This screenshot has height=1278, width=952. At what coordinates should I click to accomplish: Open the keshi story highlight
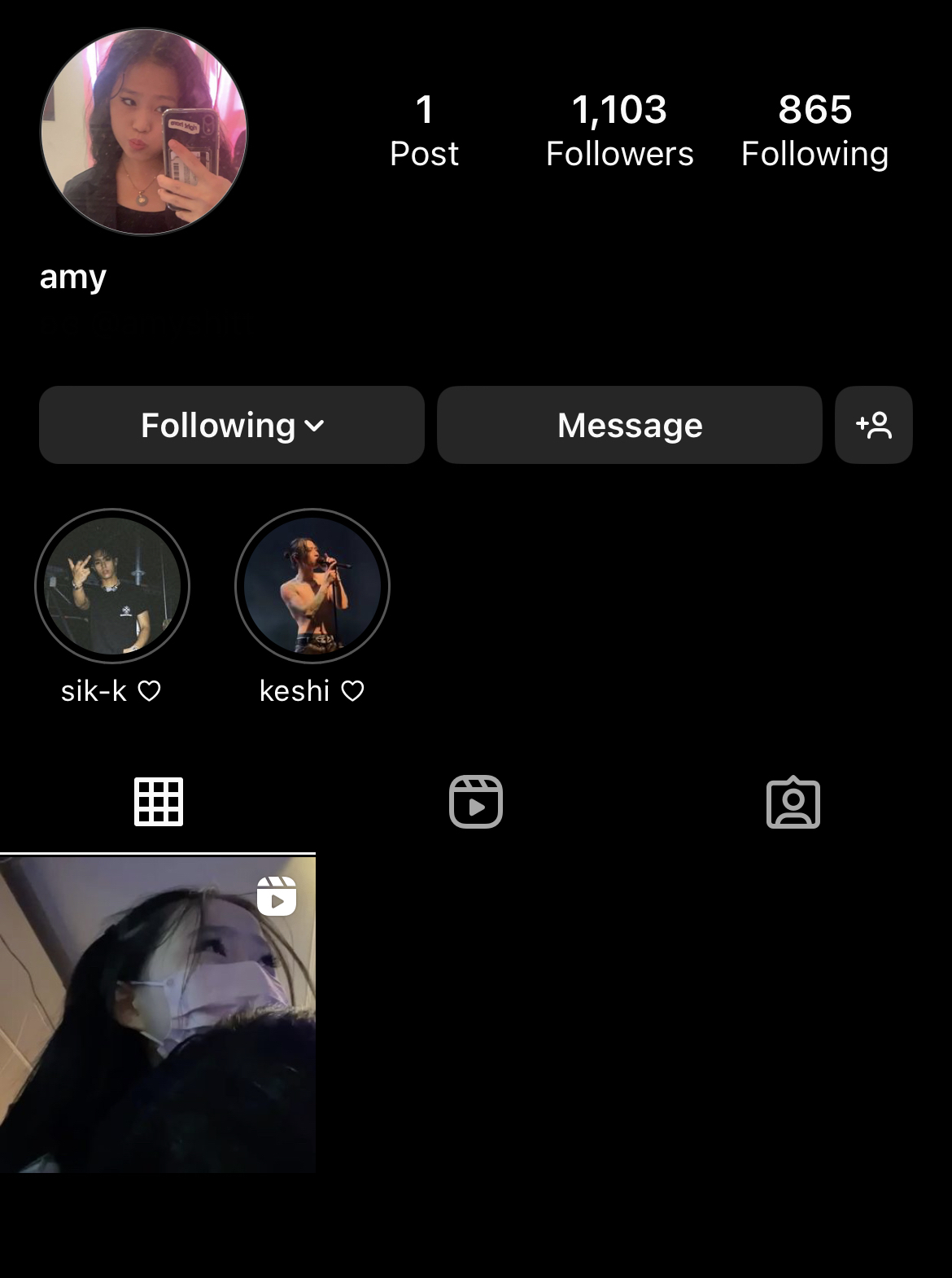pyautogui.click(x=312, y=586)
